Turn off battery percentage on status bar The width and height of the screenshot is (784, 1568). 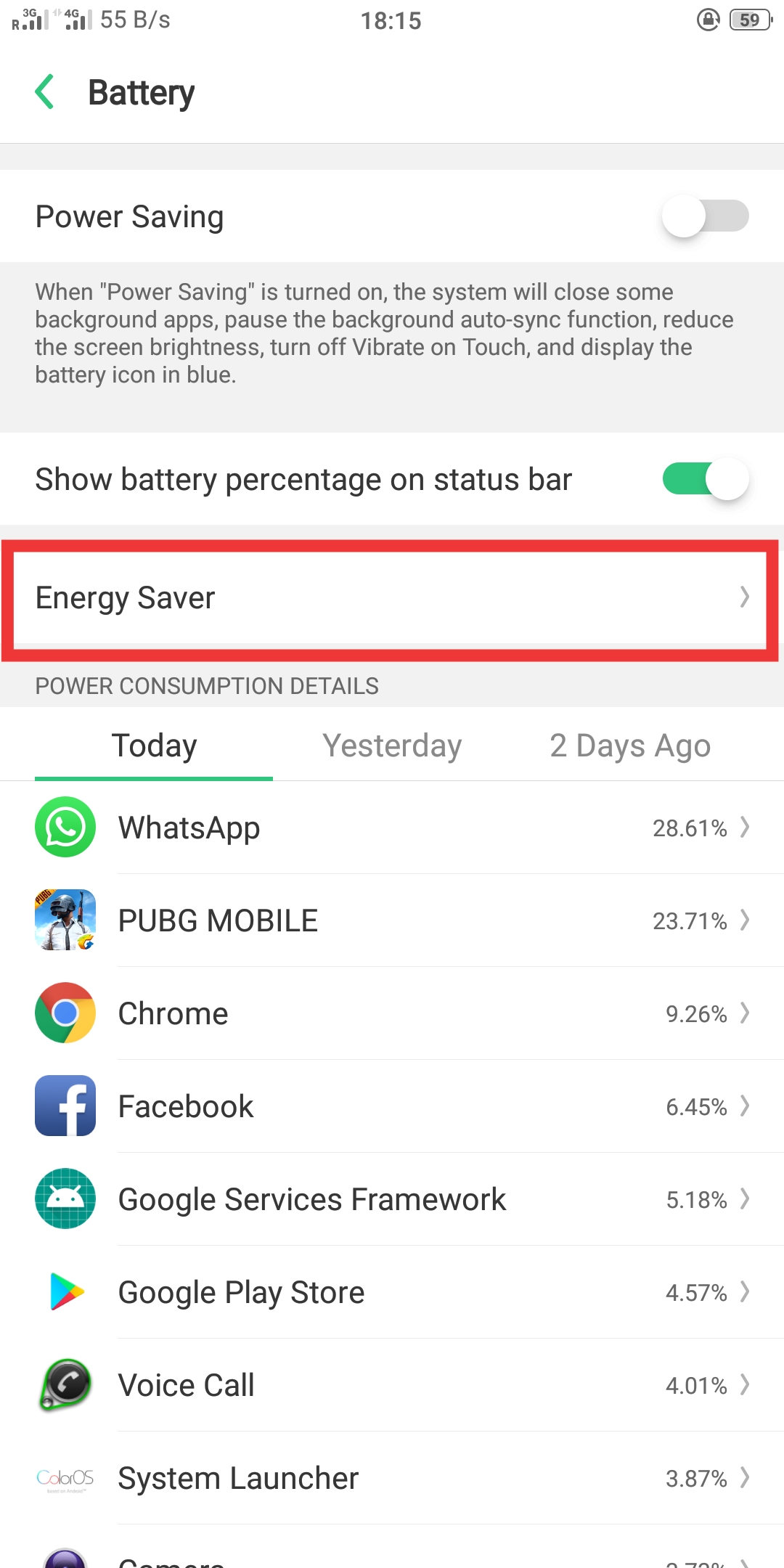click(705, 479)
